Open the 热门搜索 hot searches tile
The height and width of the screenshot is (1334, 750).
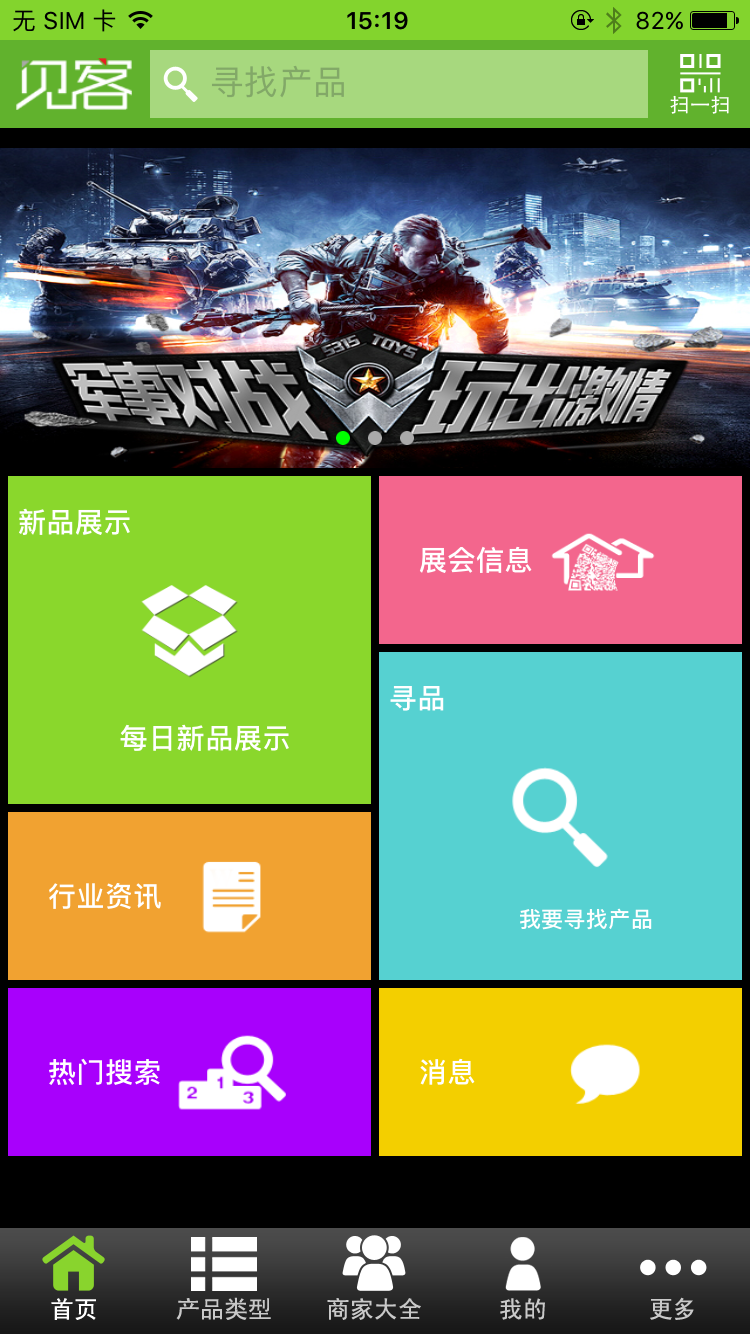pyautogui.click(x=189, y=1072)
